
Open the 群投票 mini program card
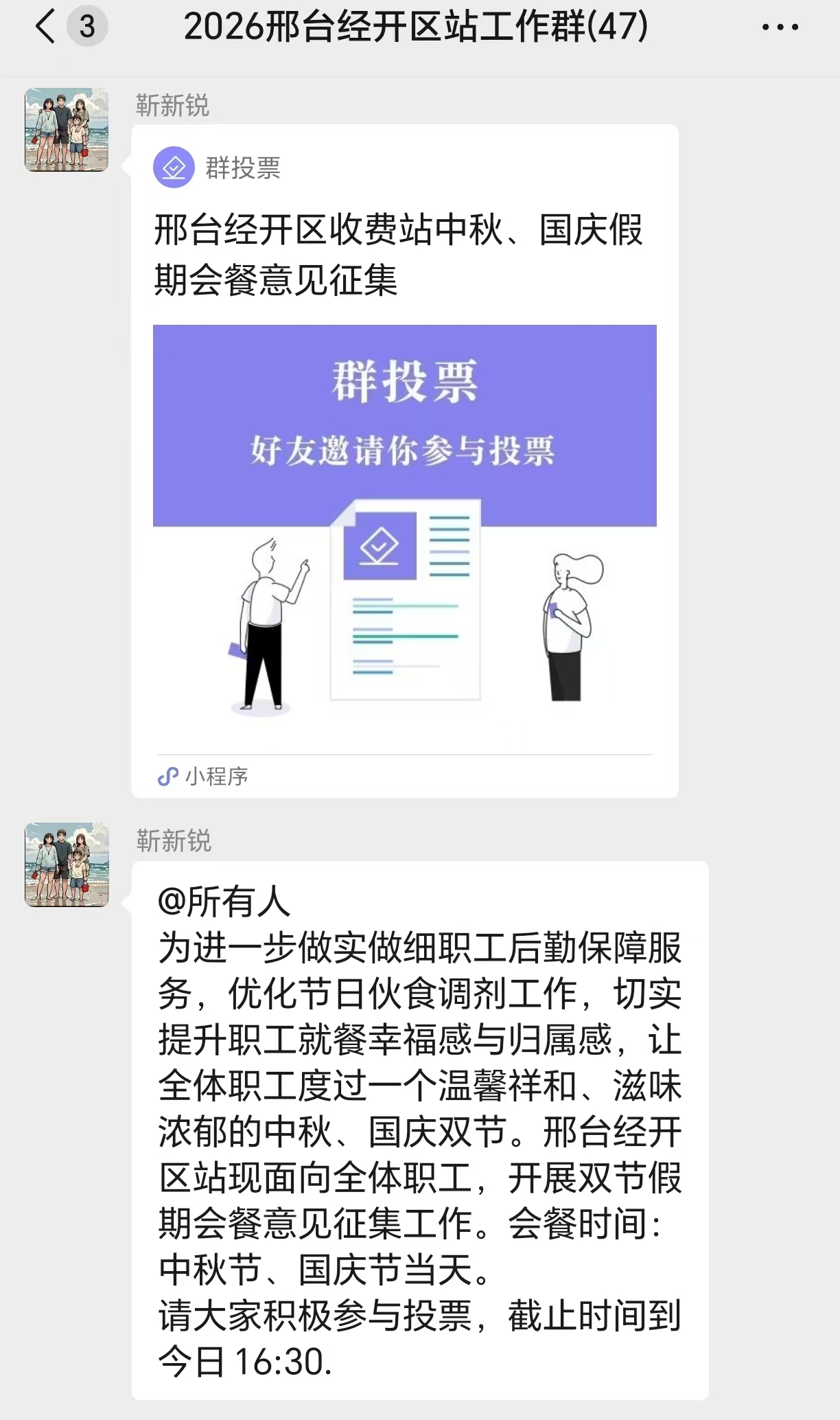click(405, 461)
